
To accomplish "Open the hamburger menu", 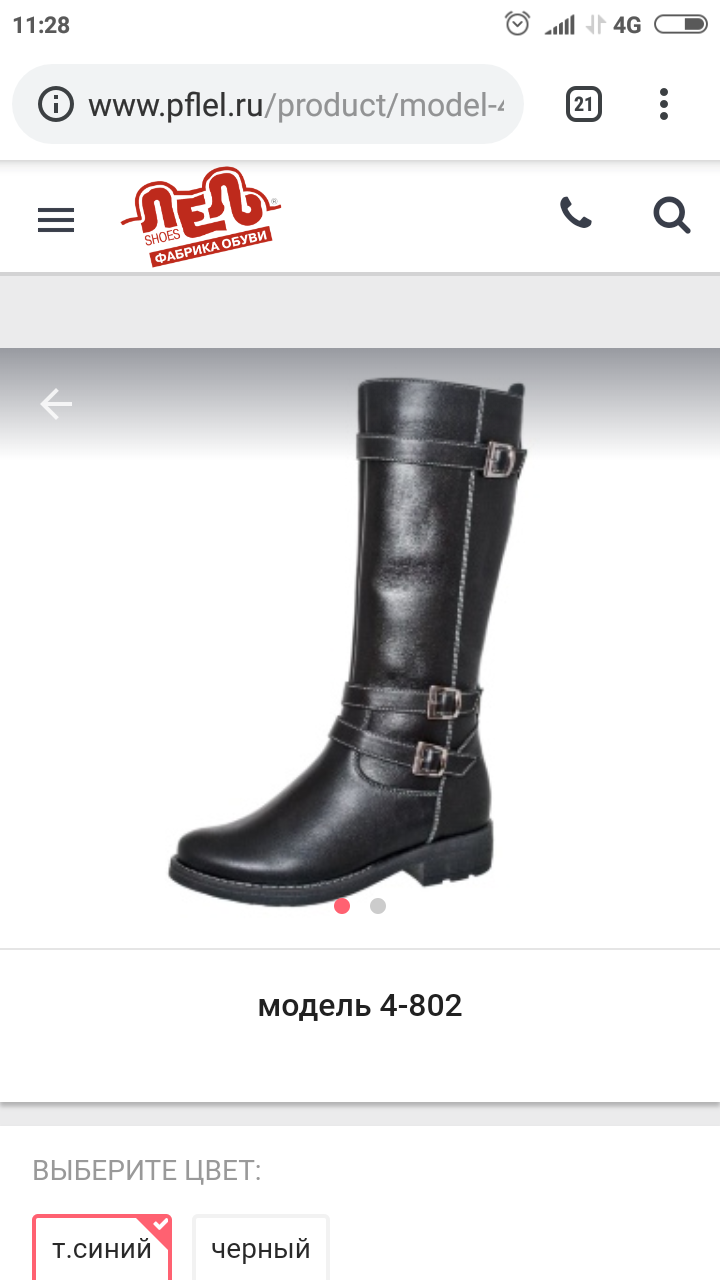I will (x=56, y=220).
